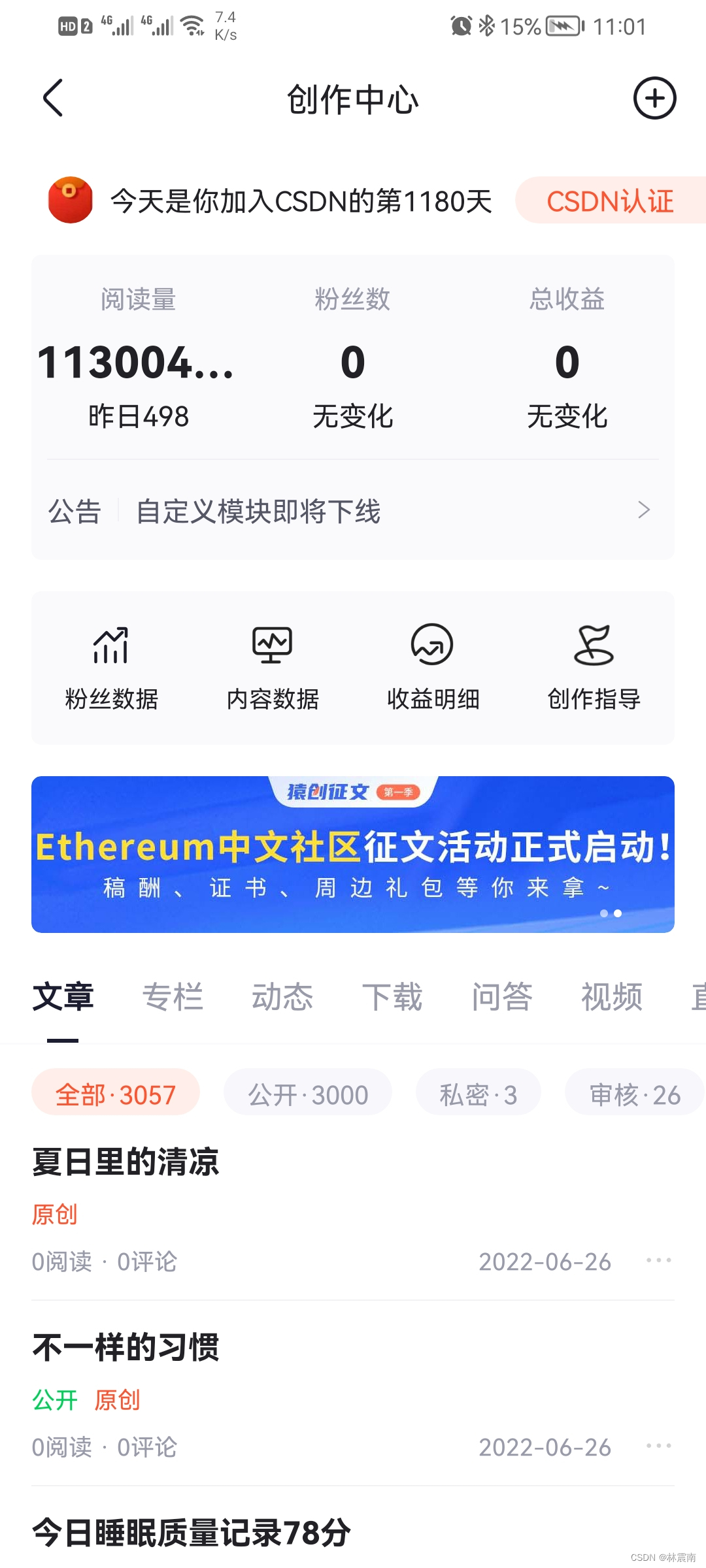Switch to the 下载 tab

pos(392,997)
